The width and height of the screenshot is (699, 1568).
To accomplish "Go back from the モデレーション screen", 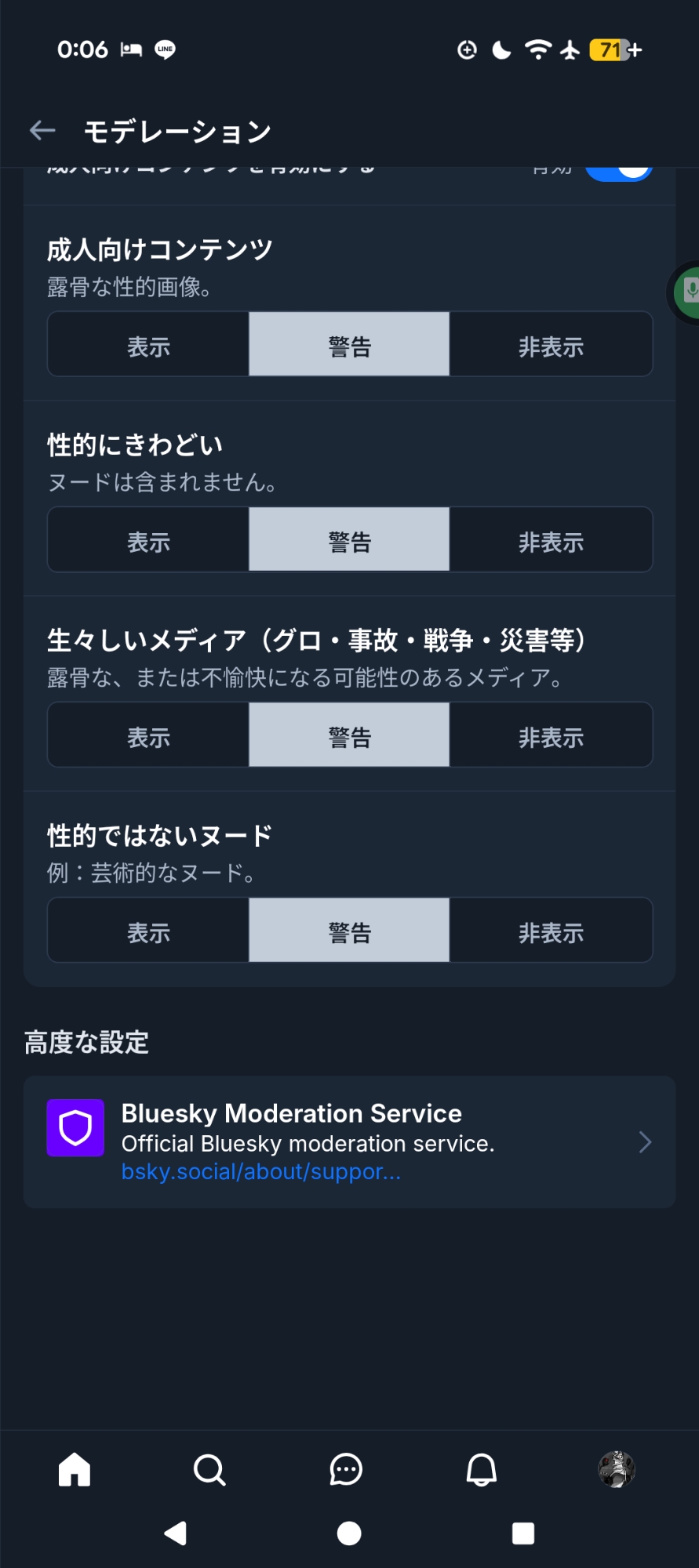I will click(42, 130).
